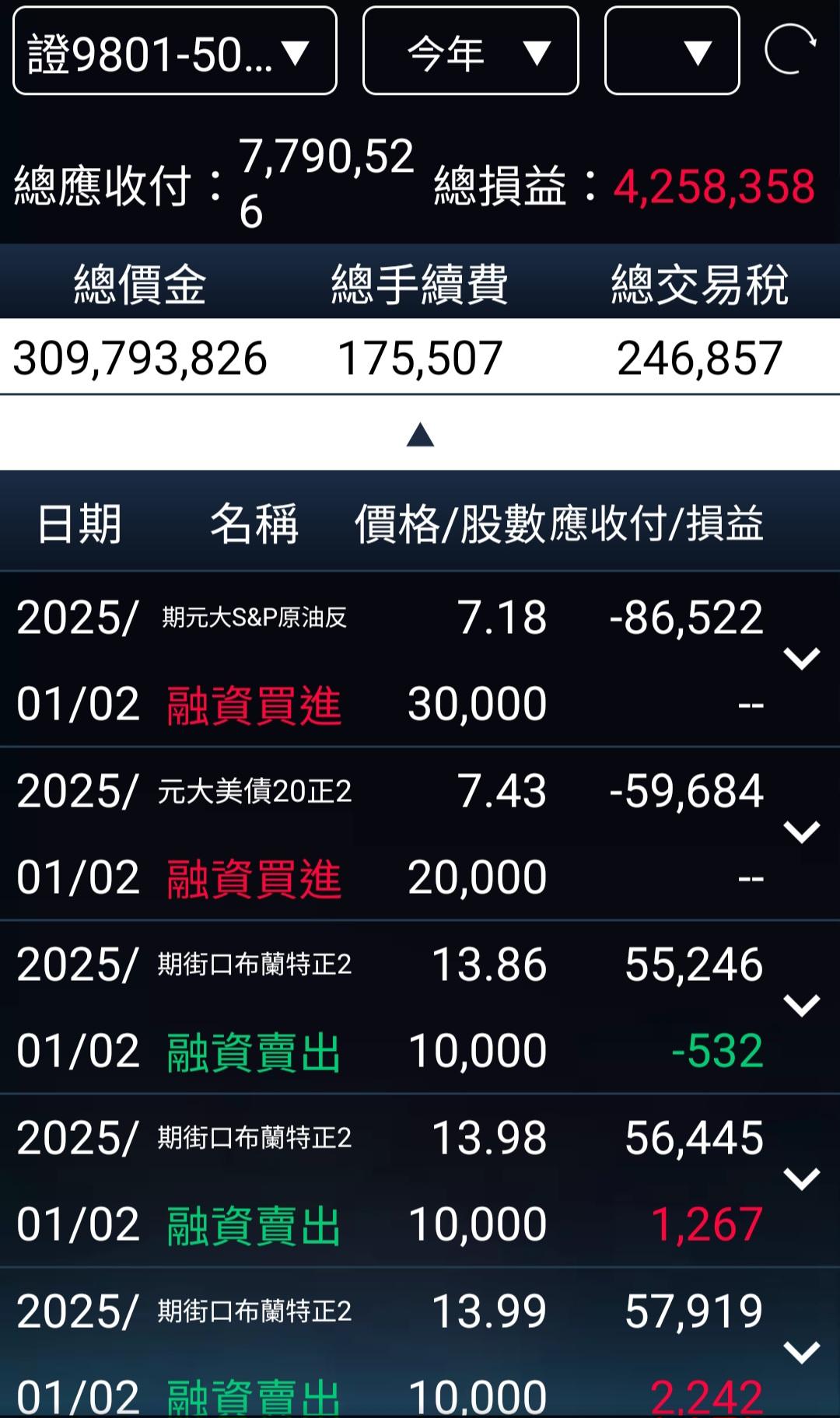Open the account dropdown 證9801-50
This screenshot has width=840, height=1418.
click(x=175, y=51)
